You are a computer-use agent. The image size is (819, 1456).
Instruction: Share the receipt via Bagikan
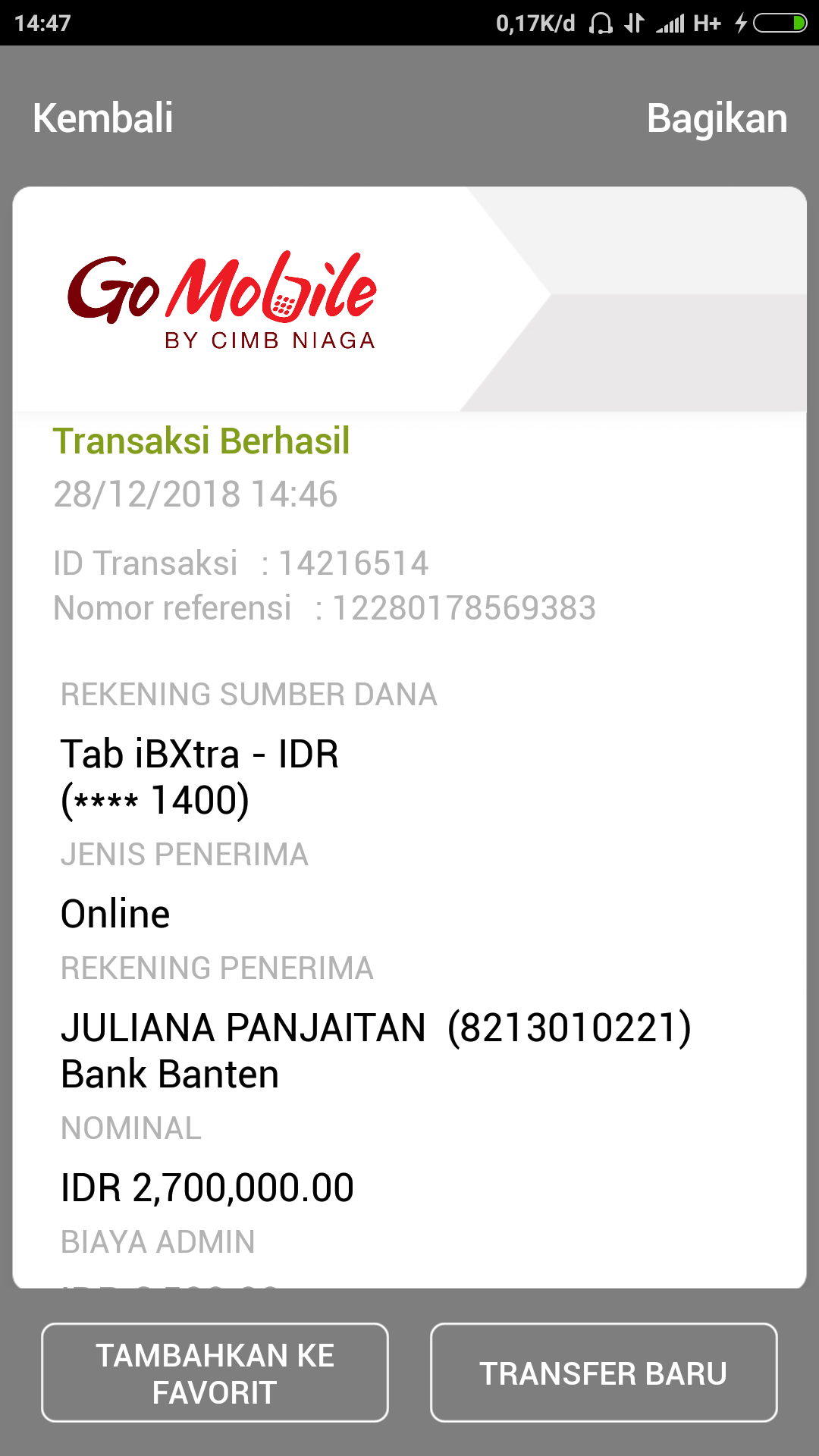717,118
